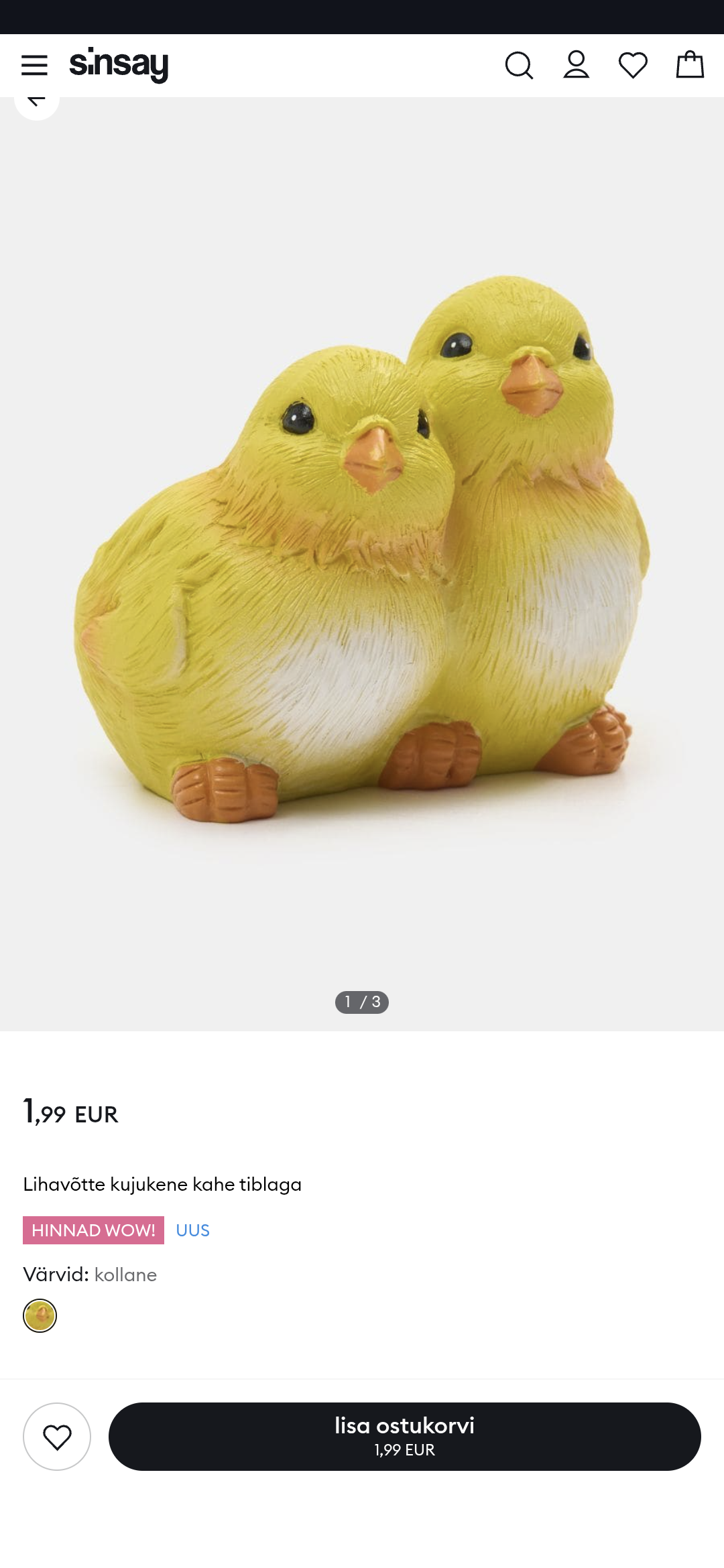724x1568 pixels.
Task: Tap the Sinsay logo to go home
Action: coord(119,65)
